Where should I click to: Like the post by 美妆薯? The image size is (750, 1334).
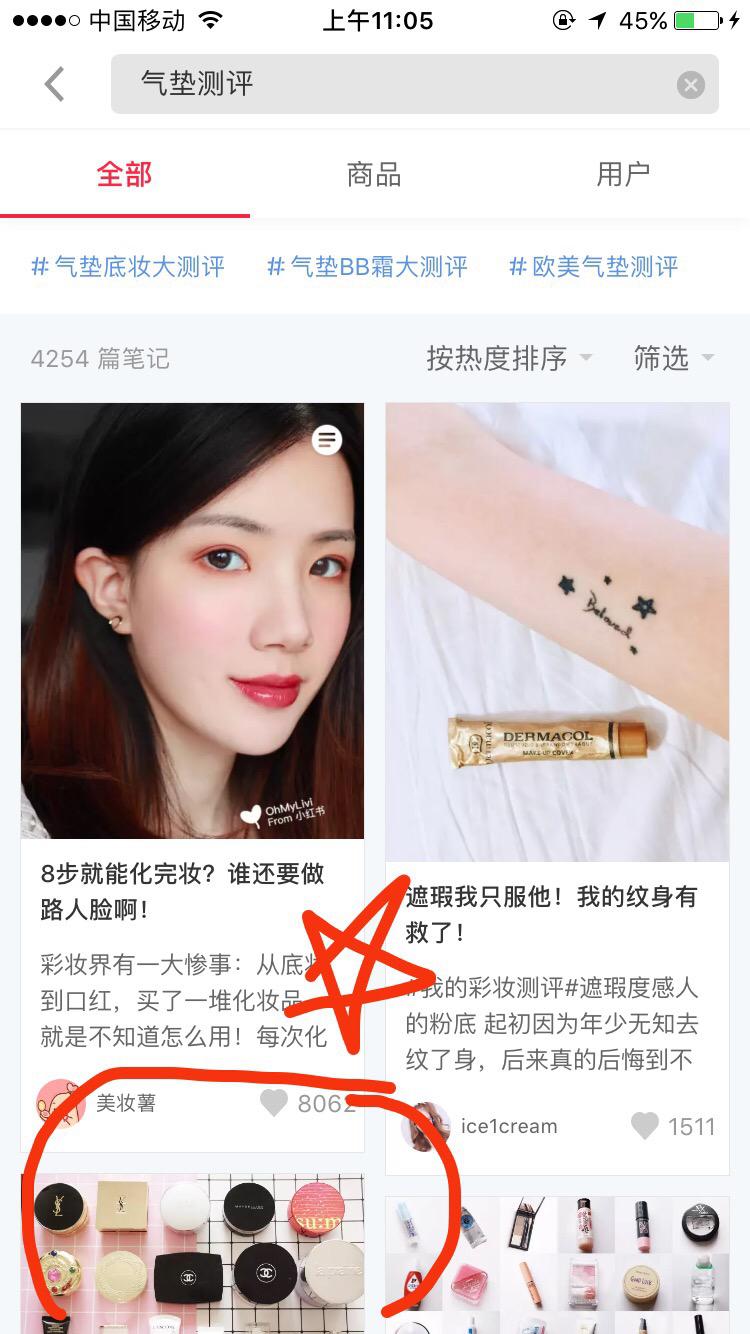(x=275, y=1103)
